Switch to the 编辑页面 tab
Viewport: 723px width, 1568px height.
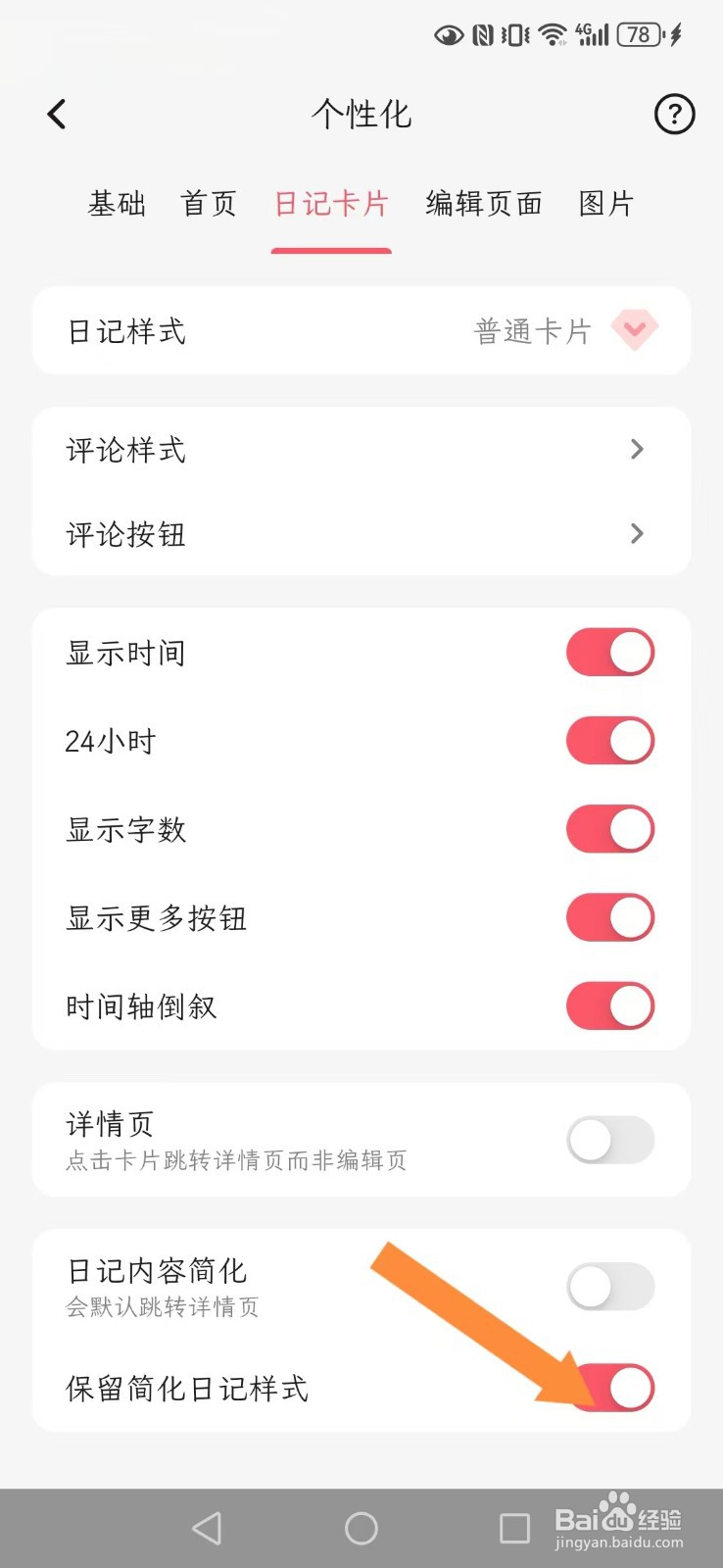484,204
